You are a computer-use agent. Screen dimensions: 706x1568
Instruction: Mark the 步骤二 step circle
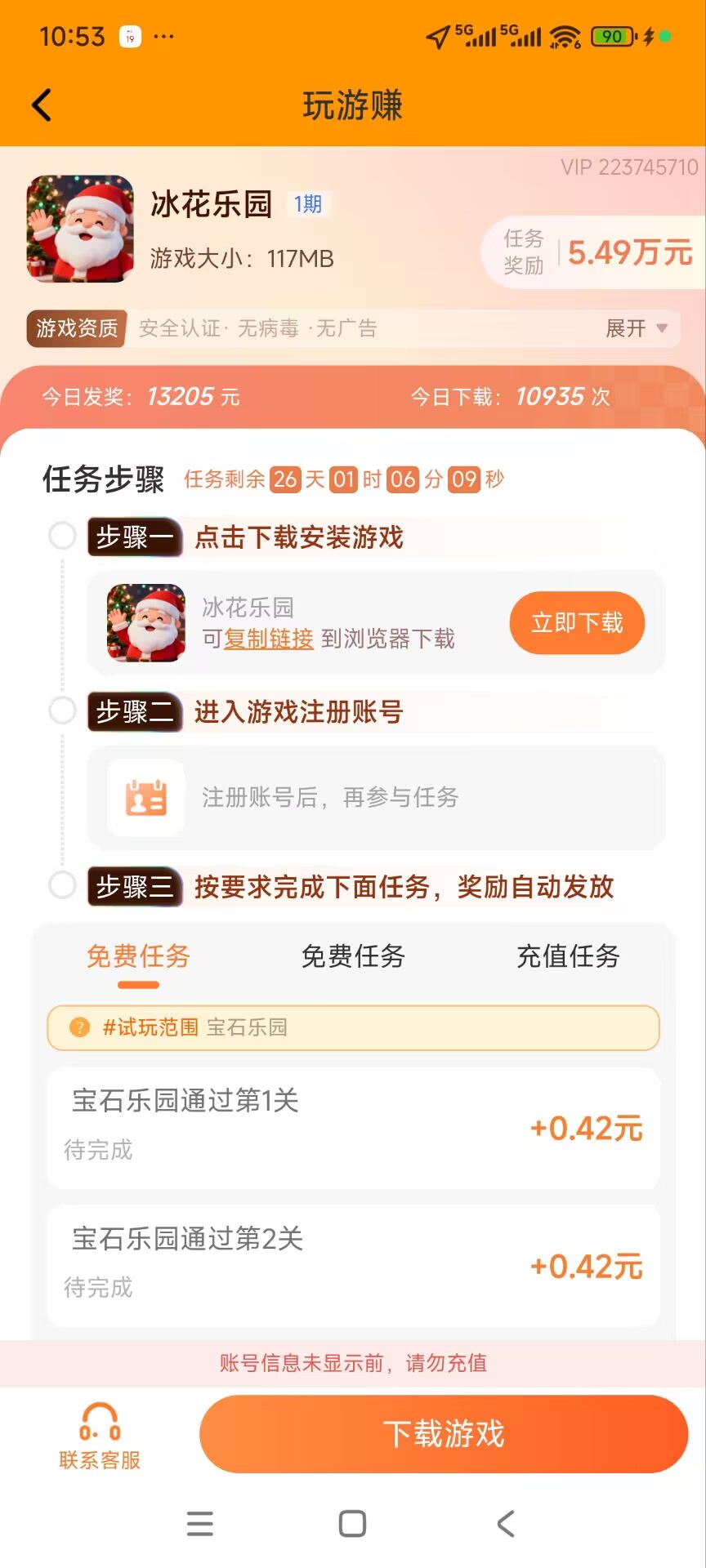click(61, 711)
